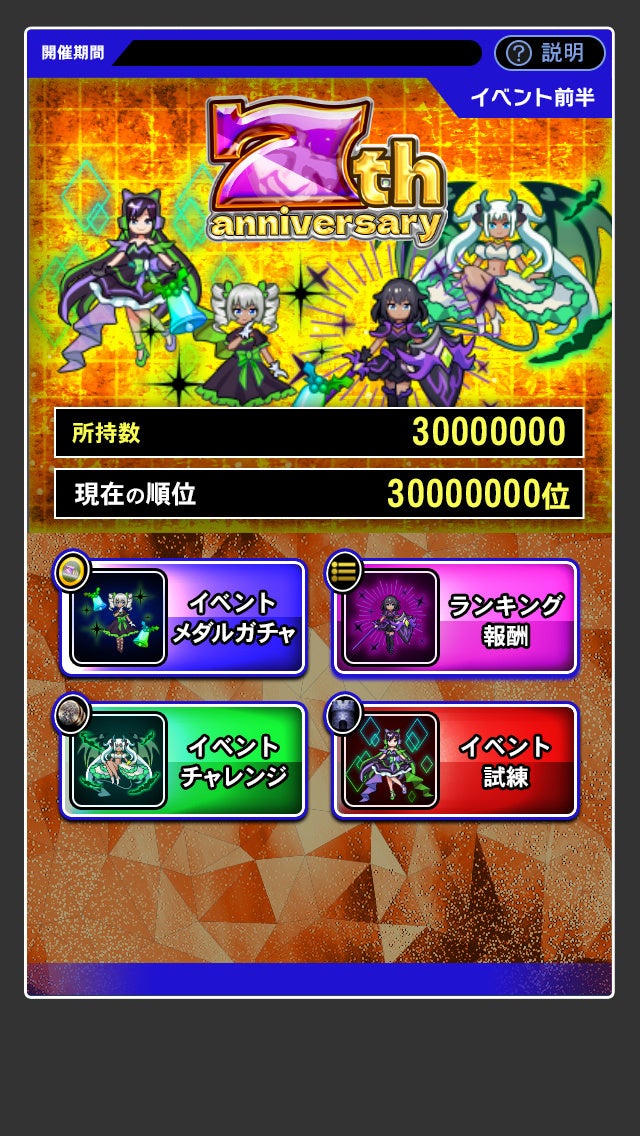The image size is (640, 1136).
Task: Enter イベント試練
Action: (x=456, y=761)
